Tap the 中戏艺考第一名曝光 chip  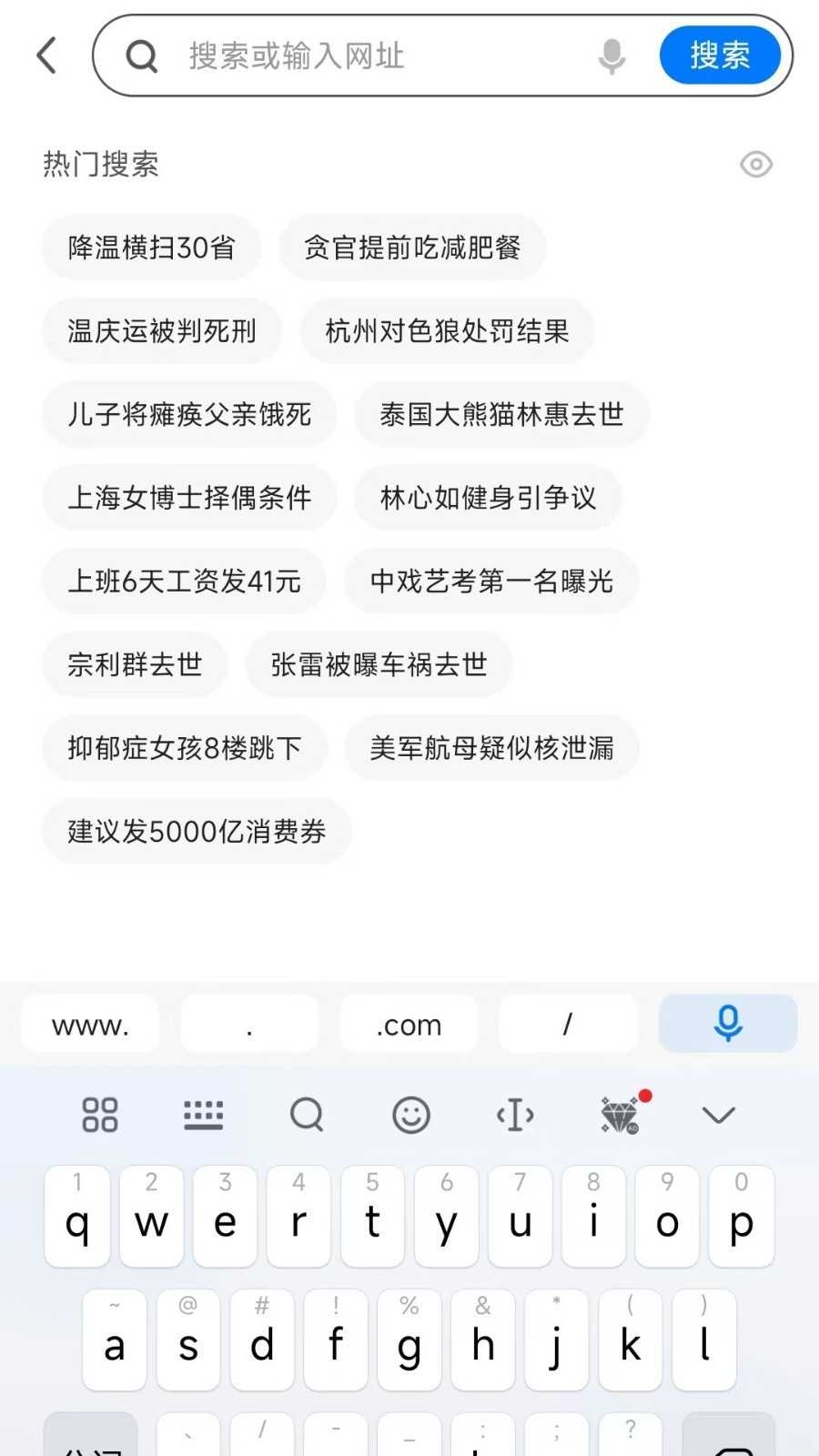[x=491, y=581]
